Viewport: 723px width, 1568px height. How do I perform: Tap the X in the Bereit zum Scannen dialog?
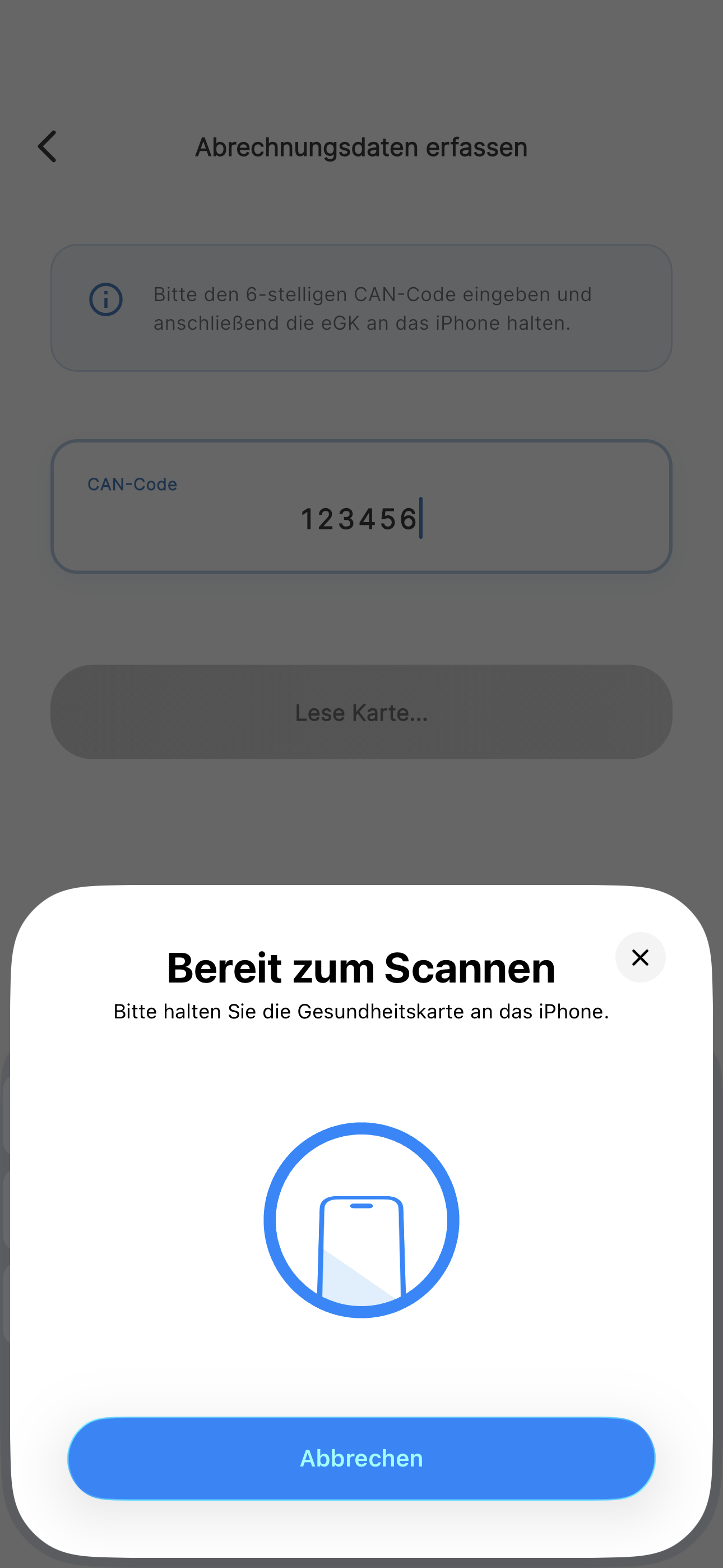pyautogui.click(x=640, y=957)
